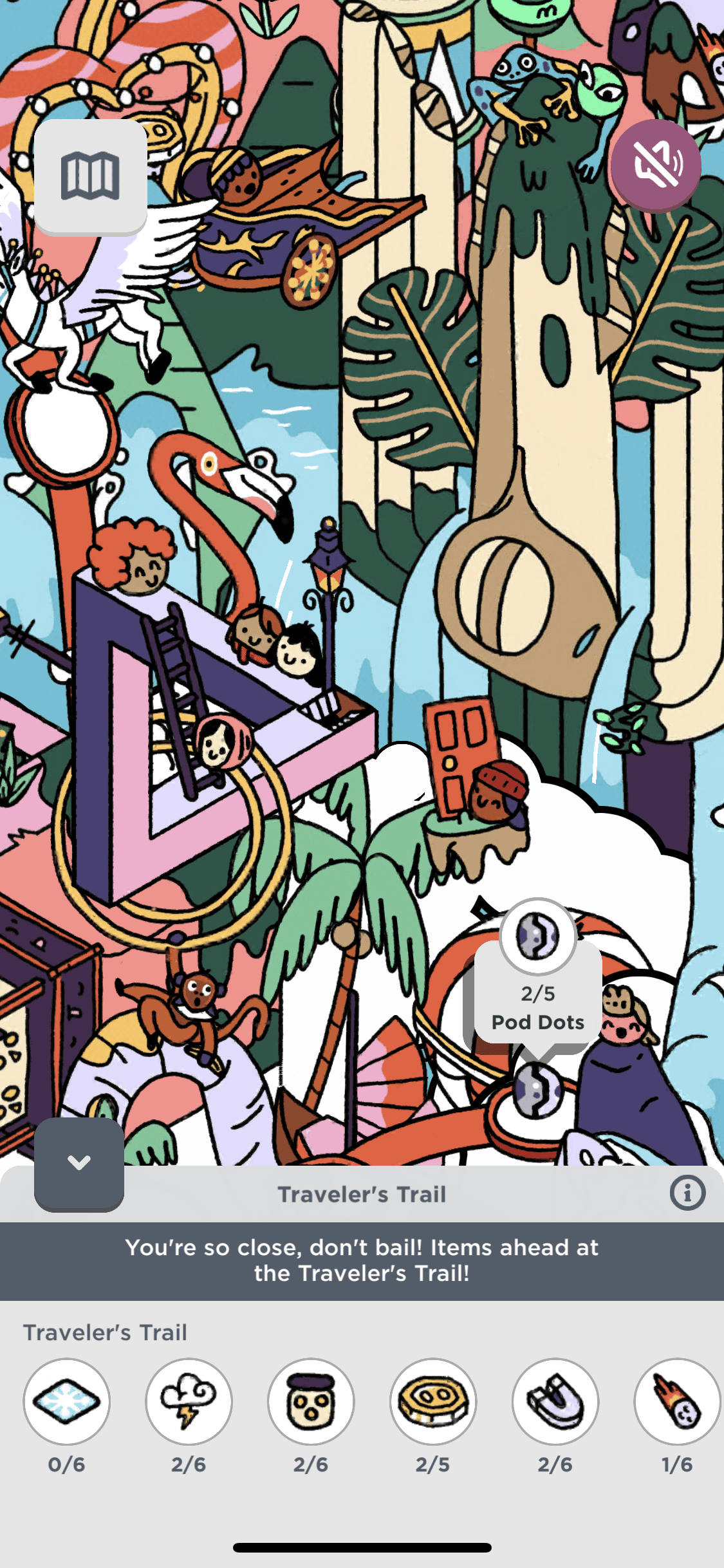
Task: Open the Traveler's Trail info icon
Action: 687,1193
